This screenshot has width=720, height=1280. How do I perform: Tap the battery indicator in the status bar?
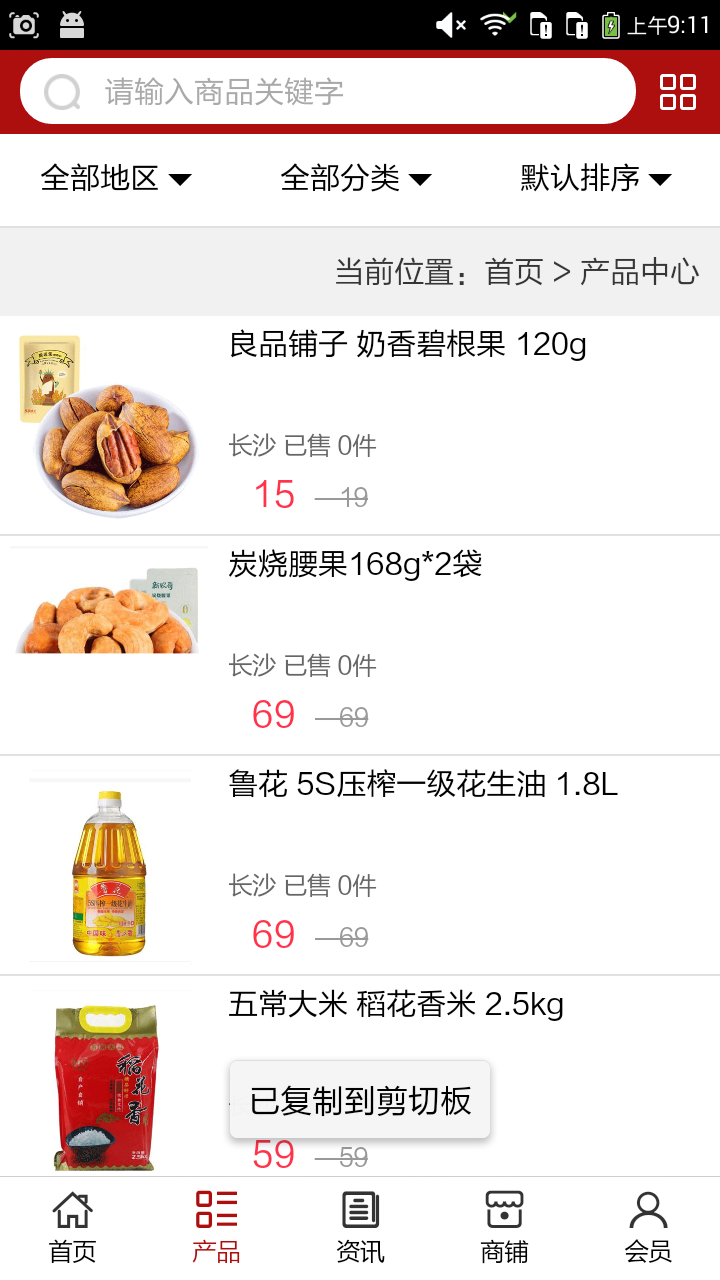(x=612, y=23)
